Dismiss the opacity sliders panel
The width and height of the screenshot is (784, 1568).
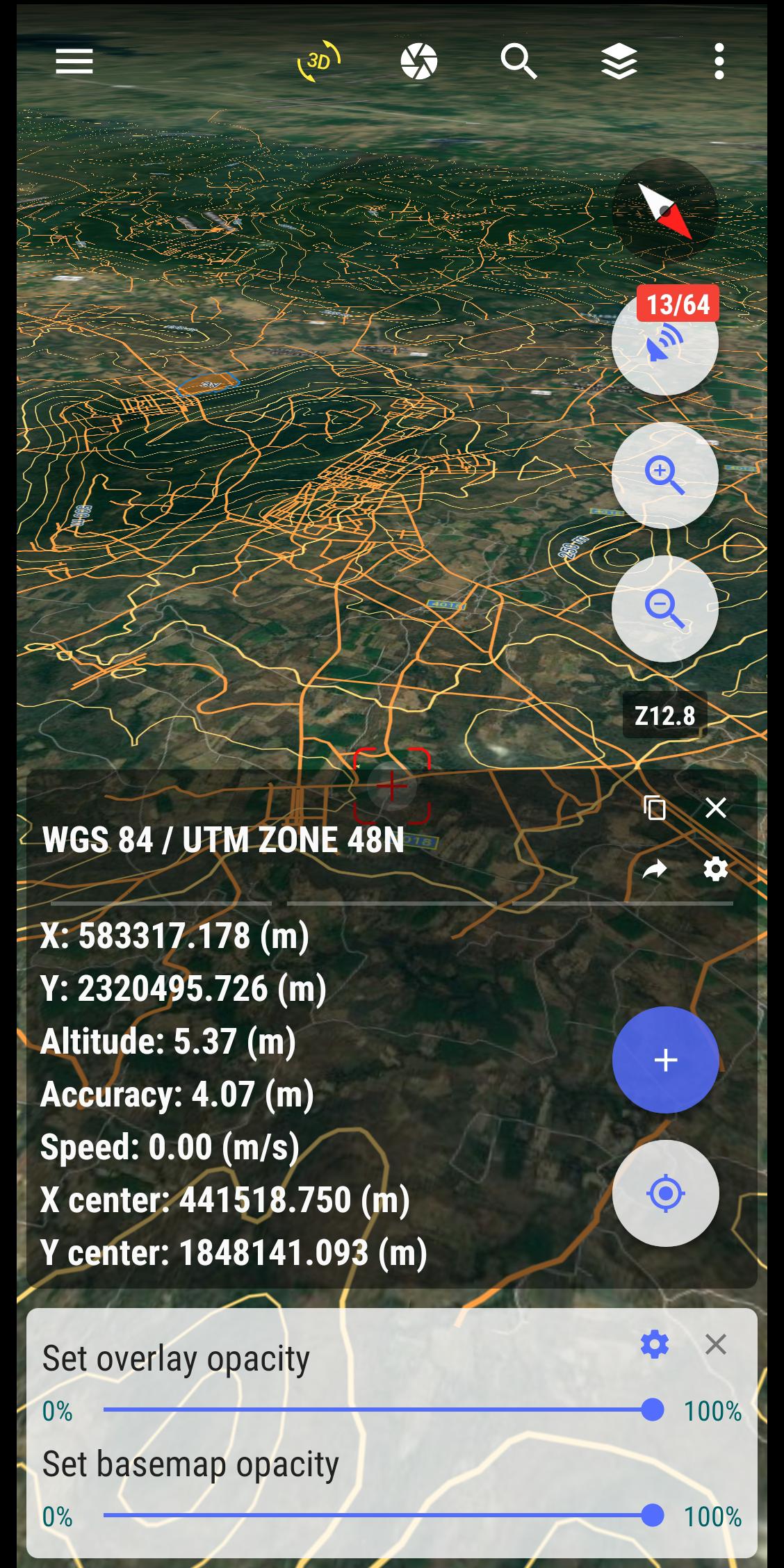click(716, 1345)
